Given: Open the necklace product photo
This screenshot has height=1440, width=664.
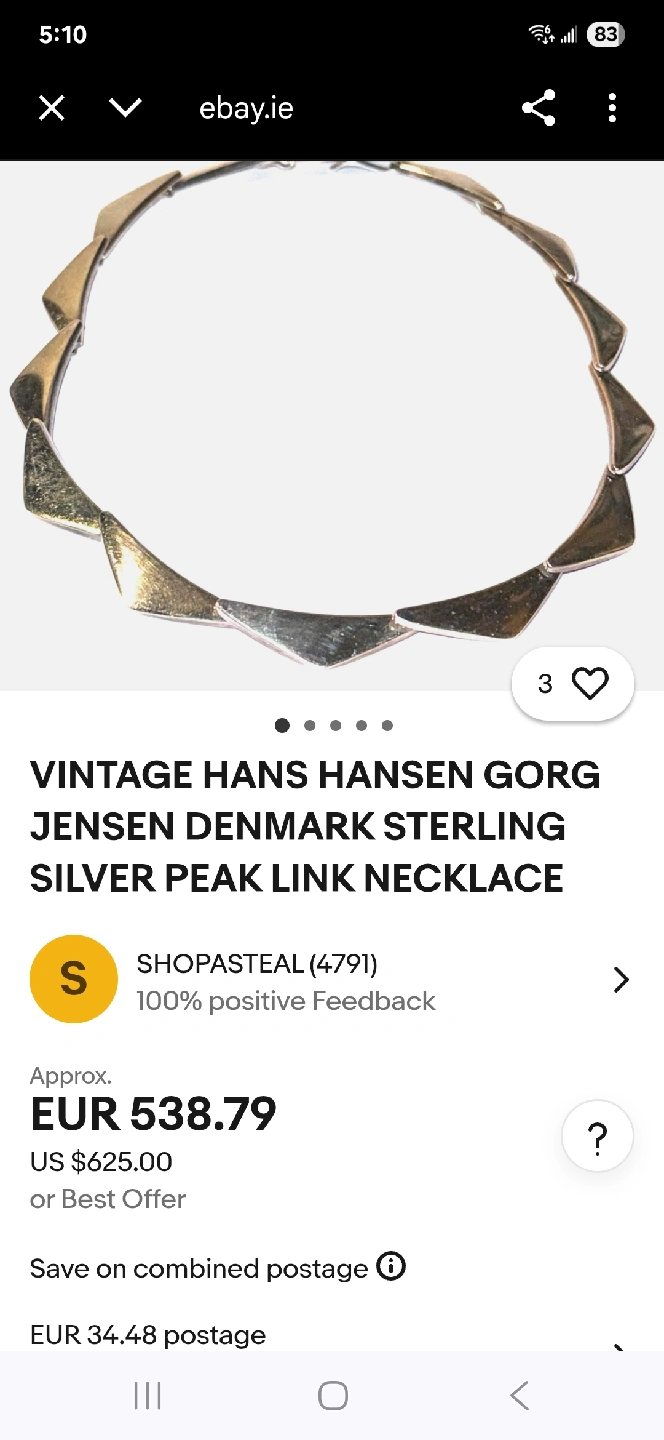Looking at the screenshot, I should pyautogui.click(x=330, y=420).
